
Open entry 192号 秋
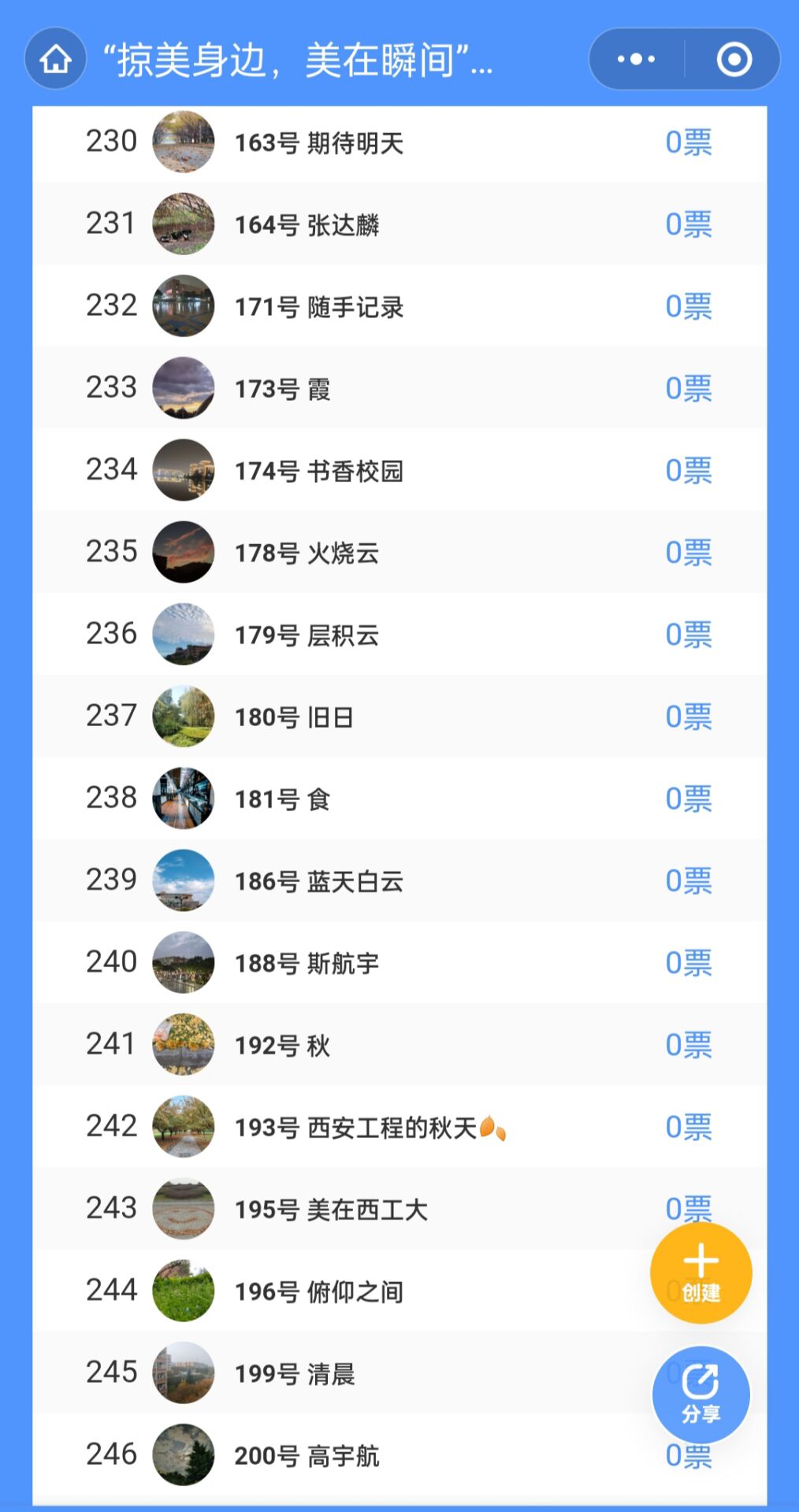point(282,1046)
